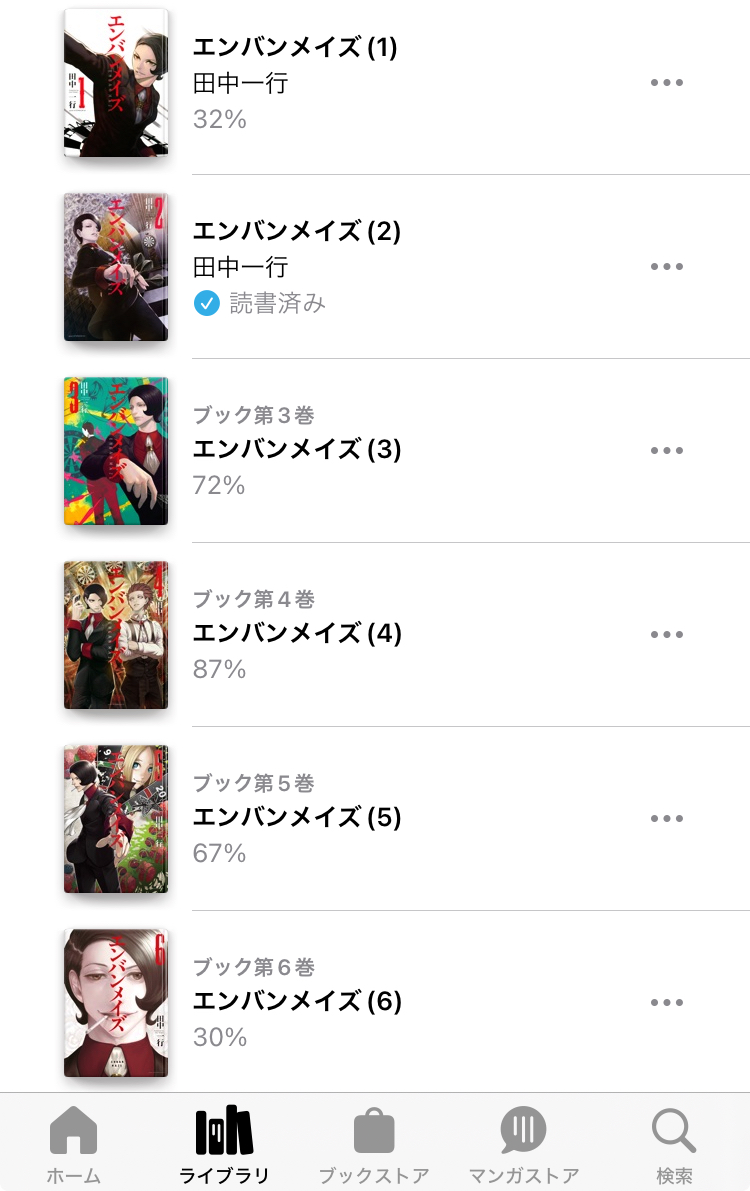
Task: Open the finished book エンバンメイズ (2)
Action: point(116,267)
